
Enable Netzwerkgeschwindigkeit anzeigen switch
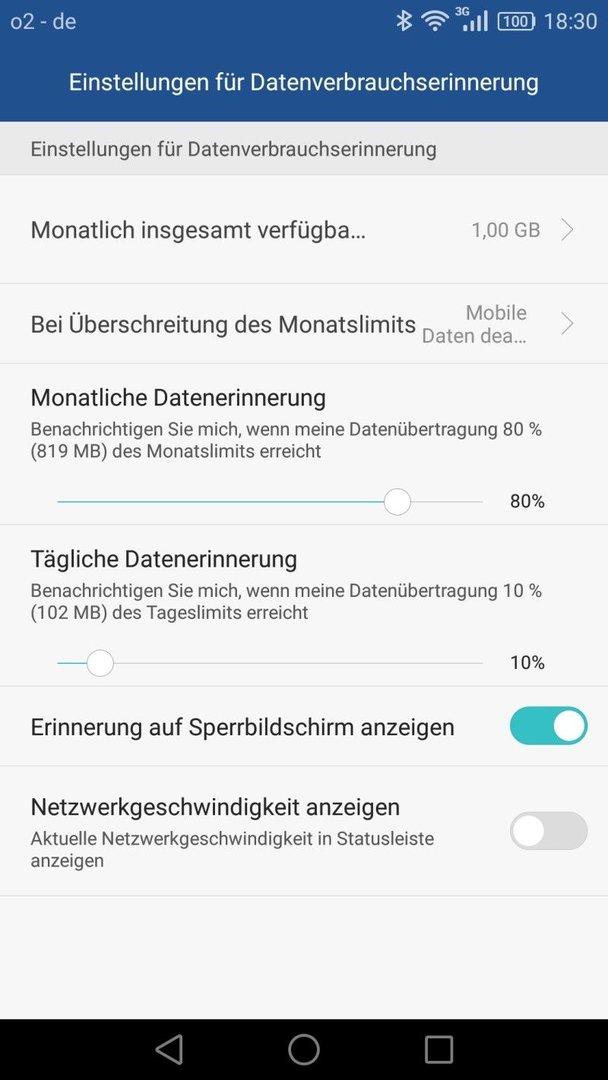click(548, 831)
